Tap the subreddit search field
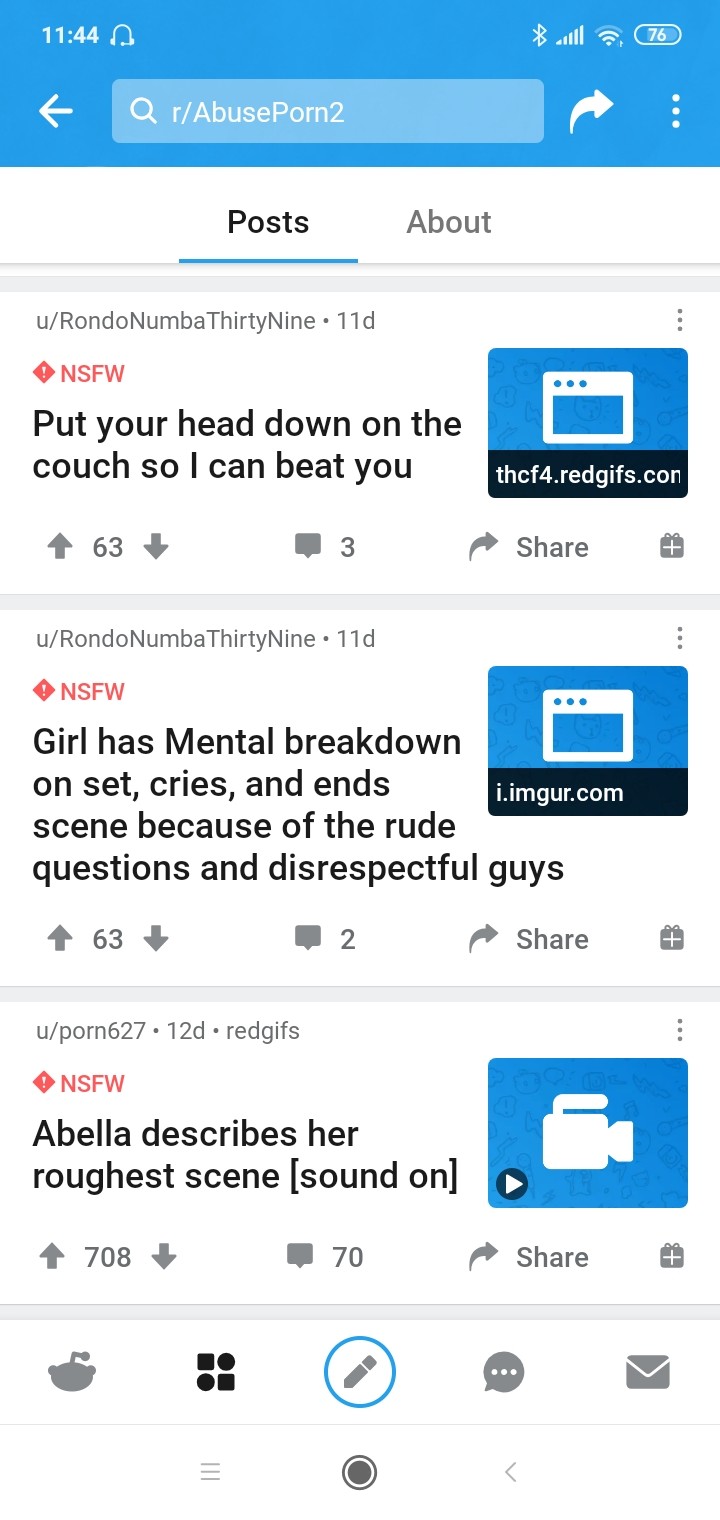 [328, 112]
